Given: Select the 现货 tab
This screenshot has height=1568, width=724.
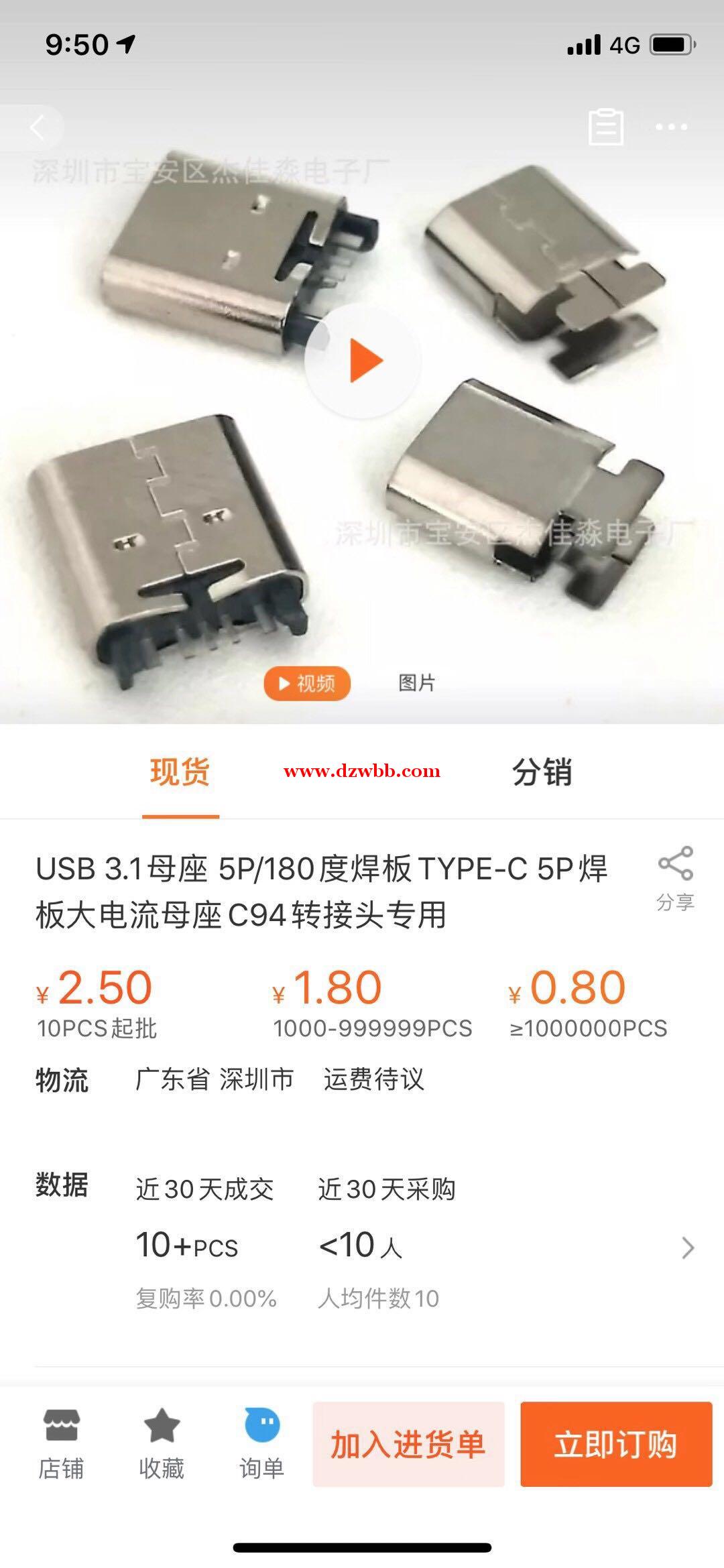Looking at the screenshot, I should click(180, 773).
